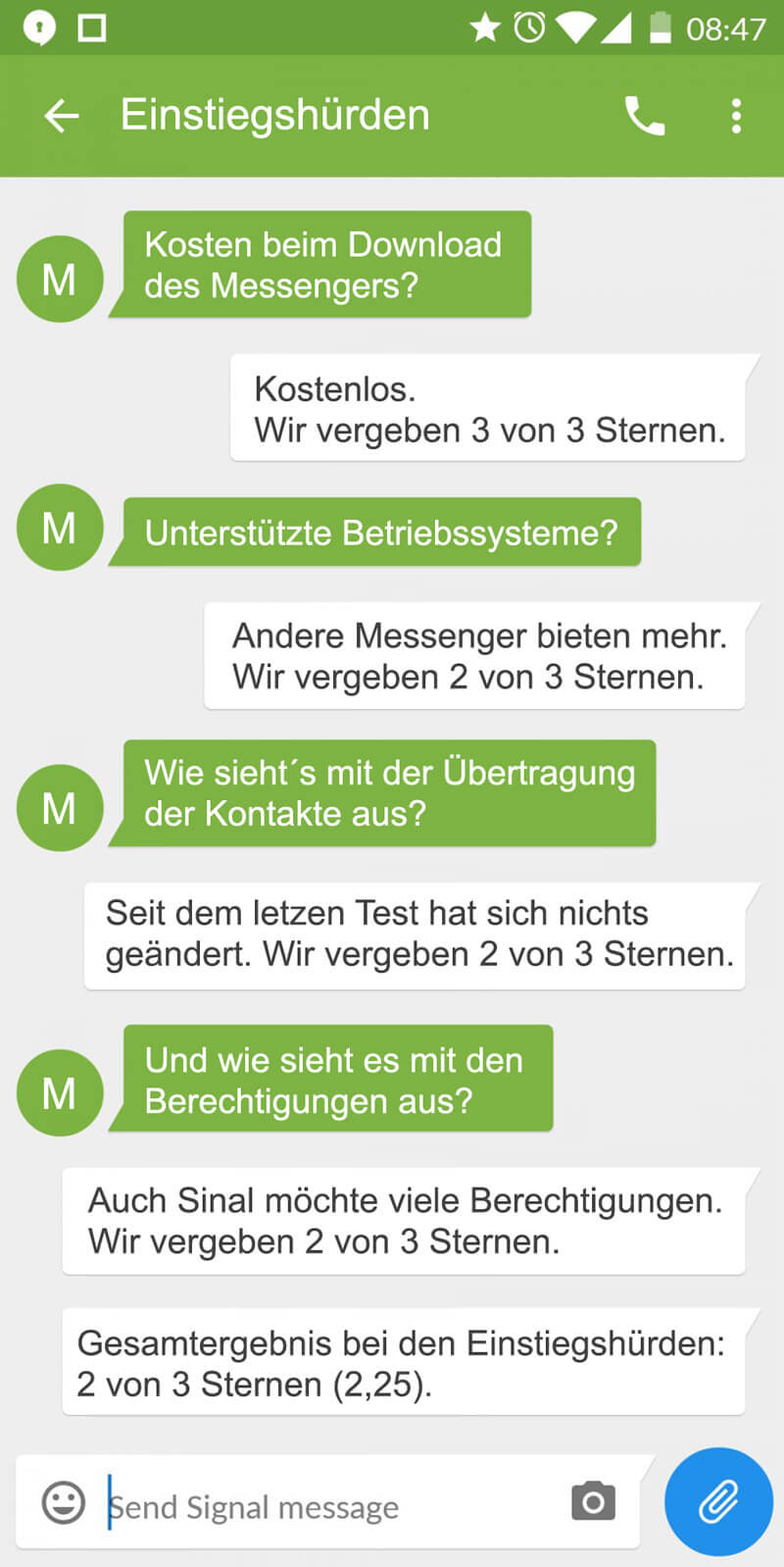Open the overflow menu
Screen dimensions: 784x1567
[736, 116]
